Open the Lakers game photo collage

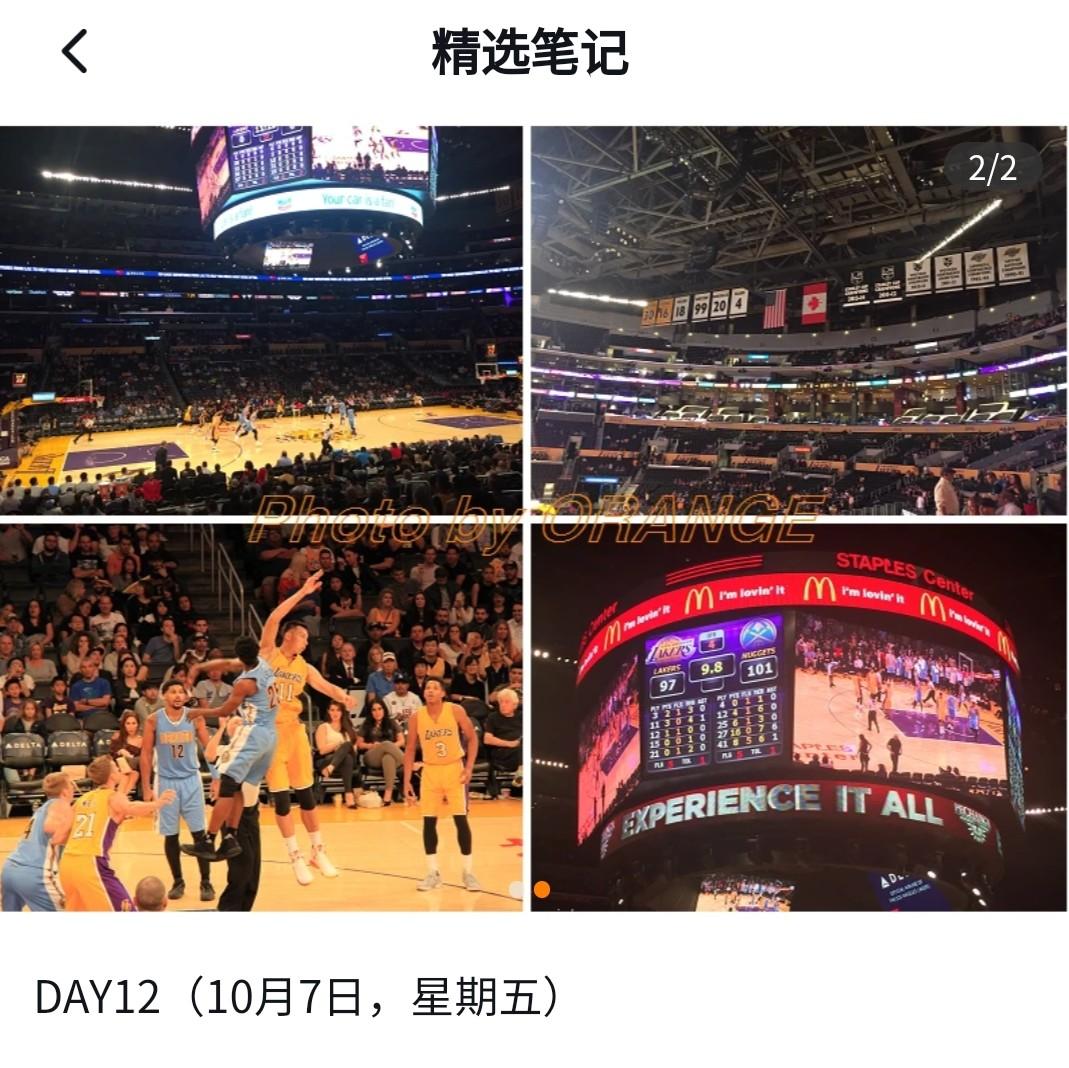pos(533,518)
